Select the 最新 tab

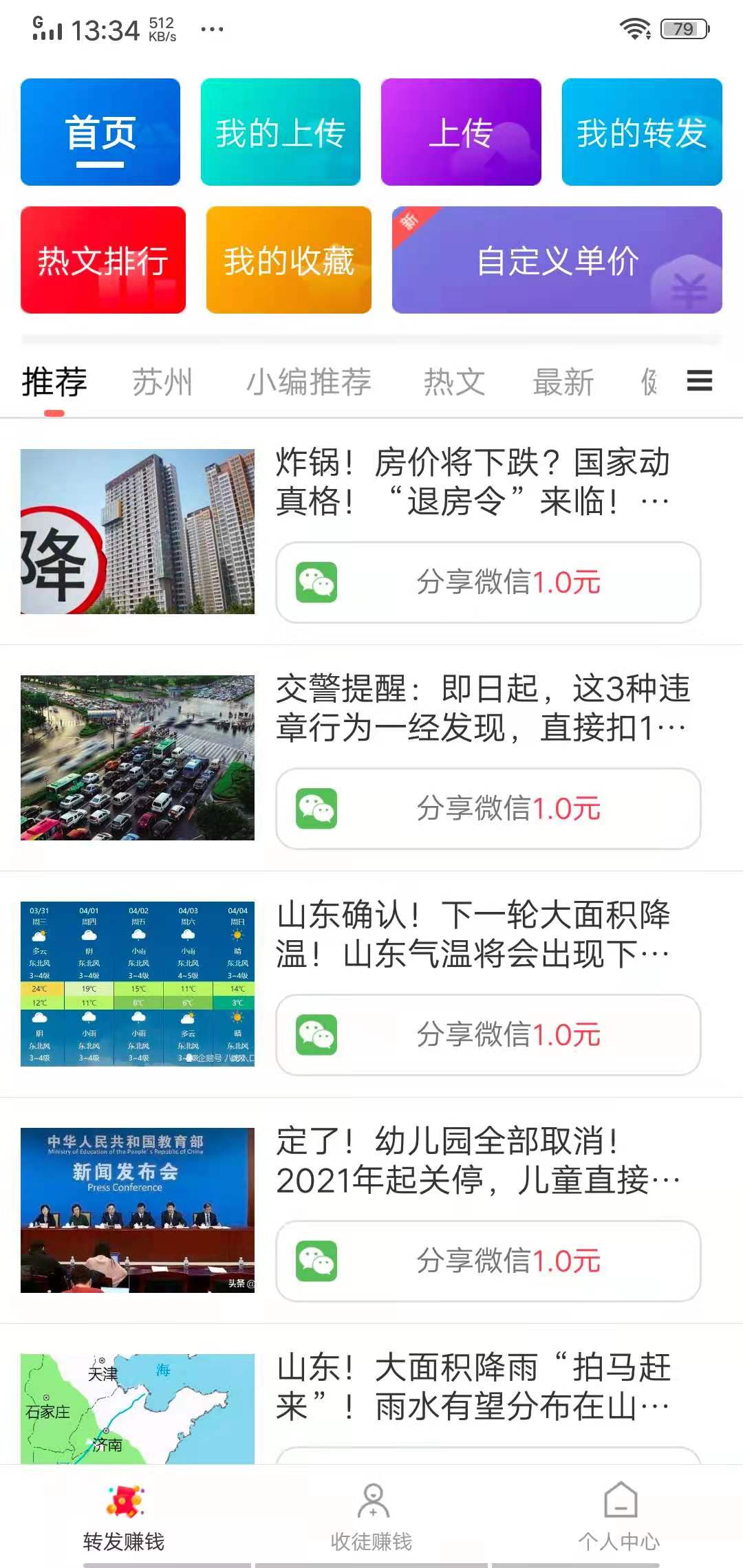(562, 382)
